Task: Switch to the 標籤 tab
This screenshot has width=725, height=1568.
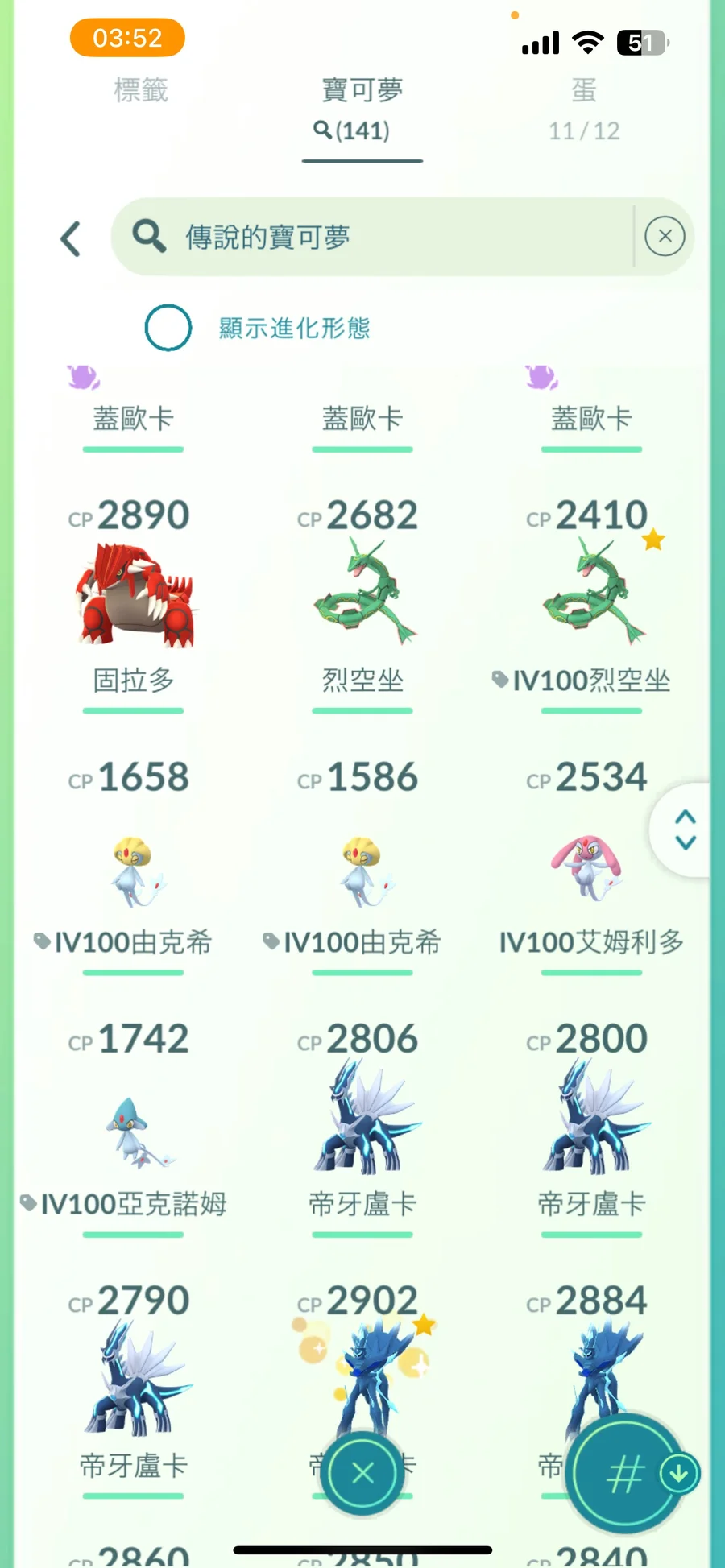Action: (x=141, y=90)
